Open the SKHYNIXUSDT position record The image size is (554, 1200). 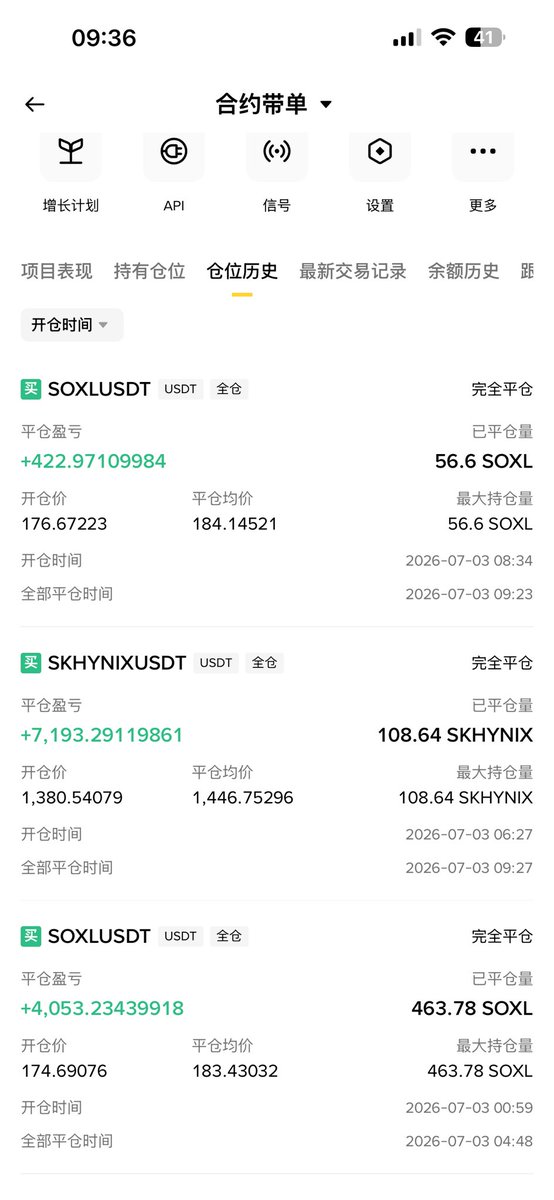pyautogui.click(x=277, y=764)
